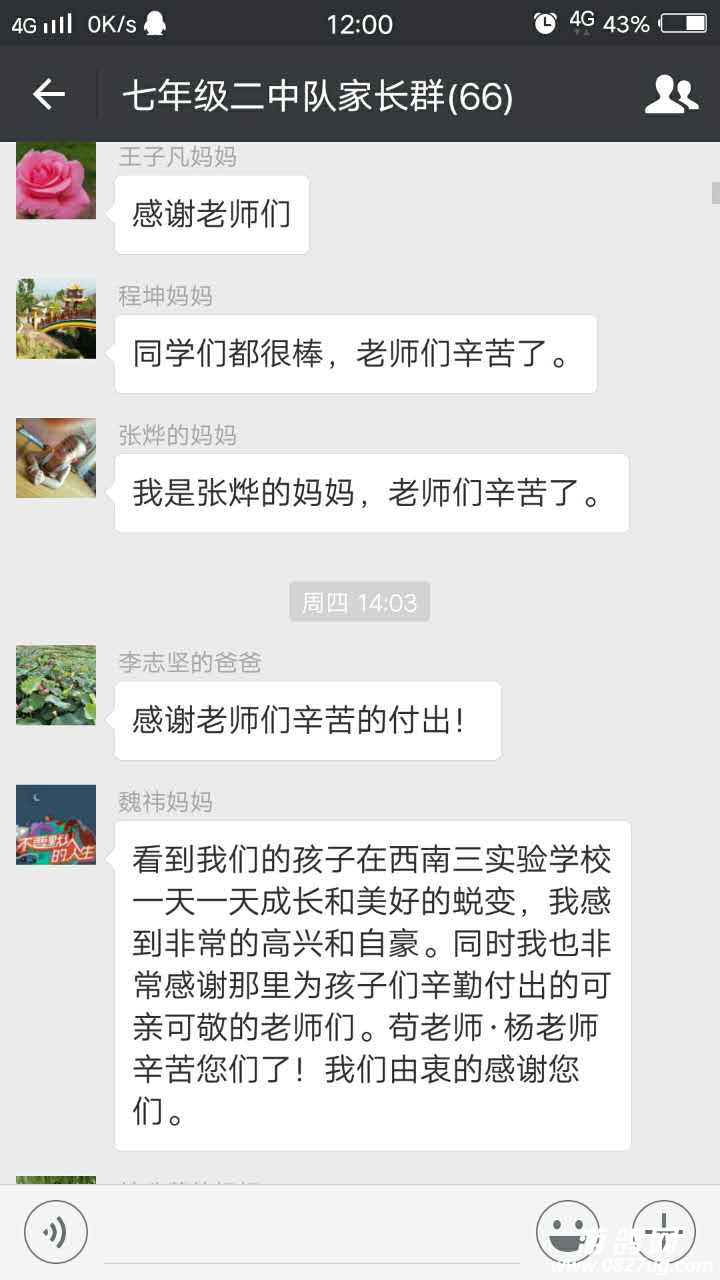Open group members info icon
The height and width of the screenshot is (1280, 720).
[671, 95]
